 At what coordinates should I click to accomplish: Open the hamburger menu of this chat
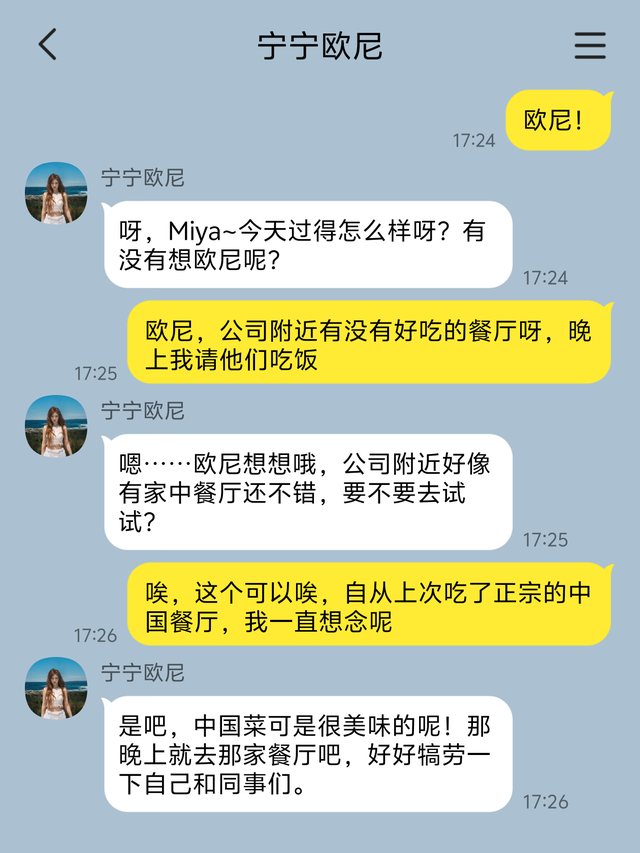click(590, 45)
